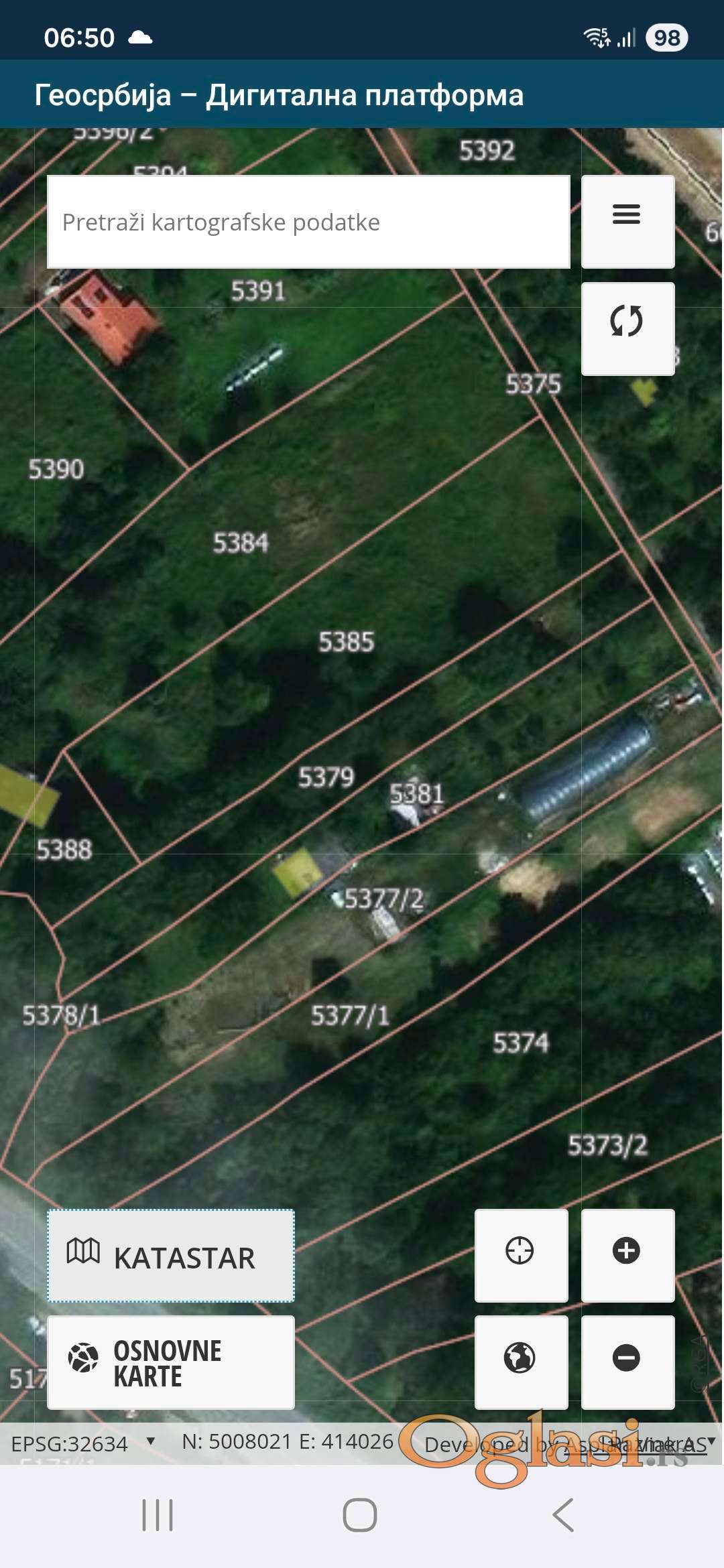
Task: Go back using system back button
Action: coord(563,1515)
